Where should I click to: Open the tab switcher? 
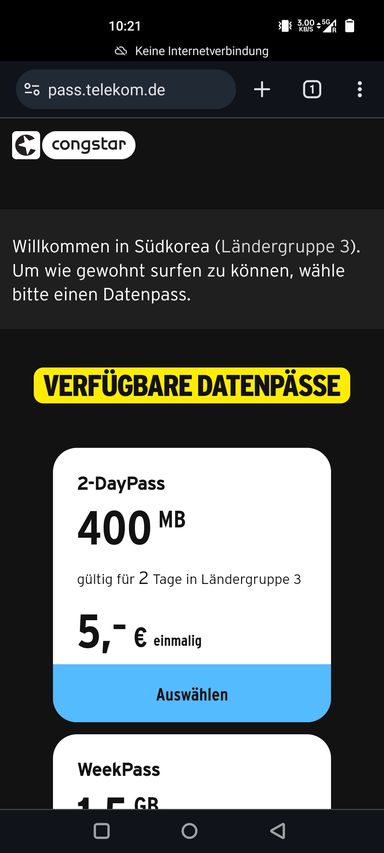(x=312, y=90)
